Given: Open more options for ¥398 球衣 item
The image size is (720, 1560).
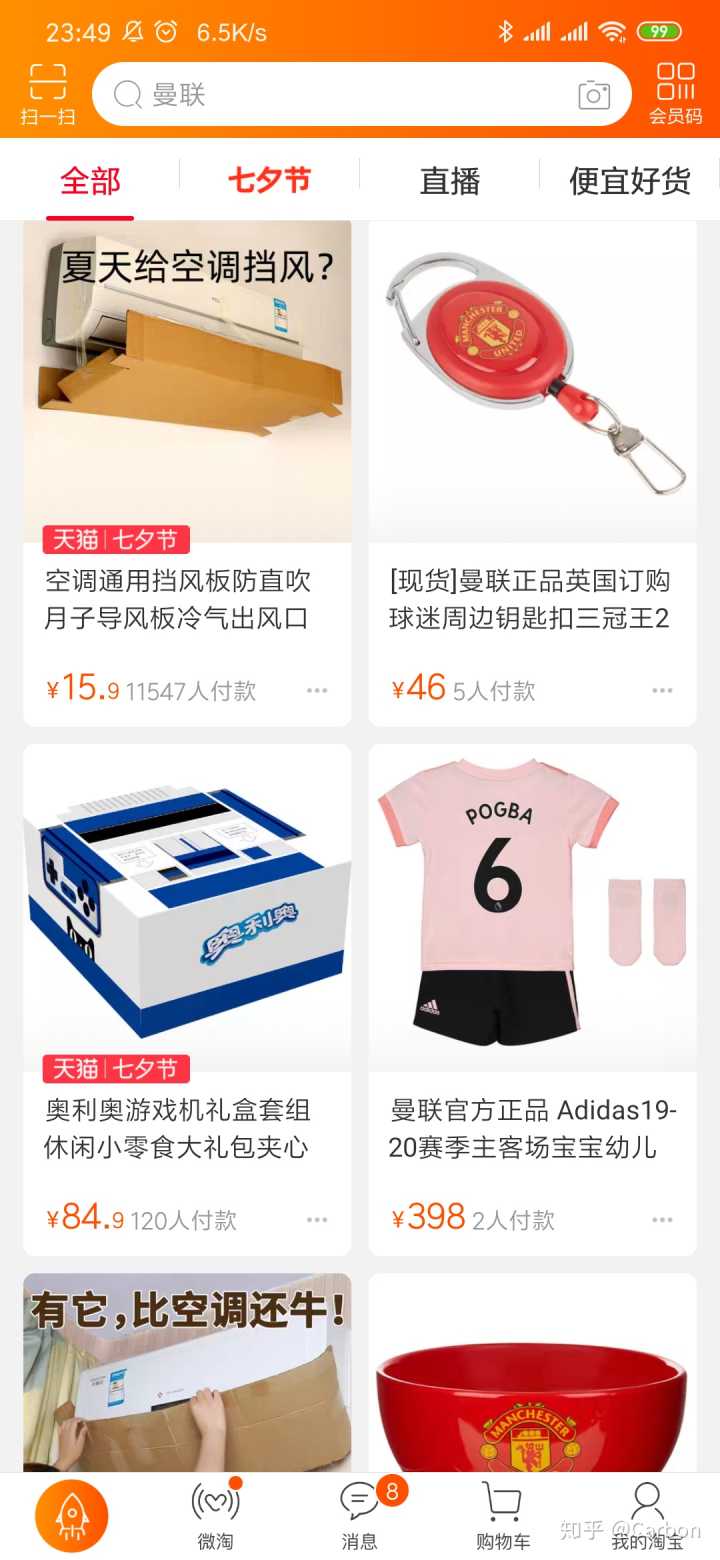Looking at the screenshot, I should tap(662, 1220).
